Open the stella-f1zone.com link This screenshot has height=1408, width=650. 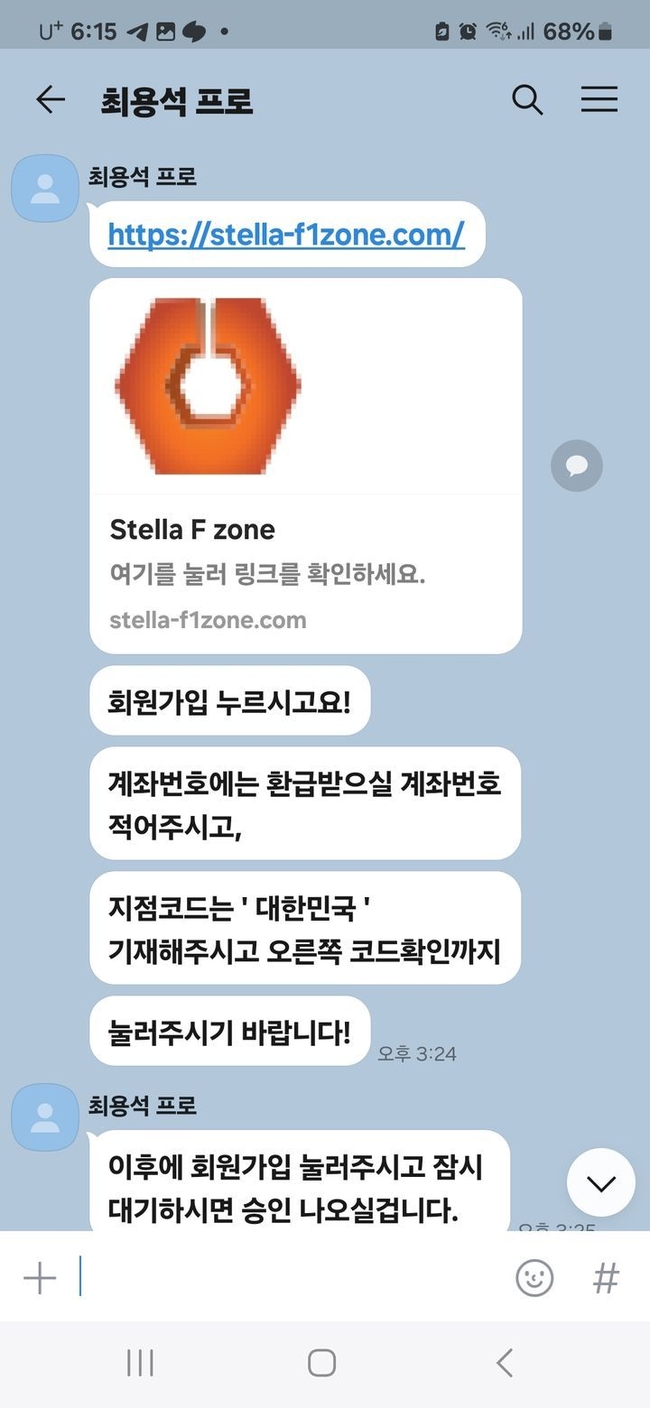click(286, 235)
